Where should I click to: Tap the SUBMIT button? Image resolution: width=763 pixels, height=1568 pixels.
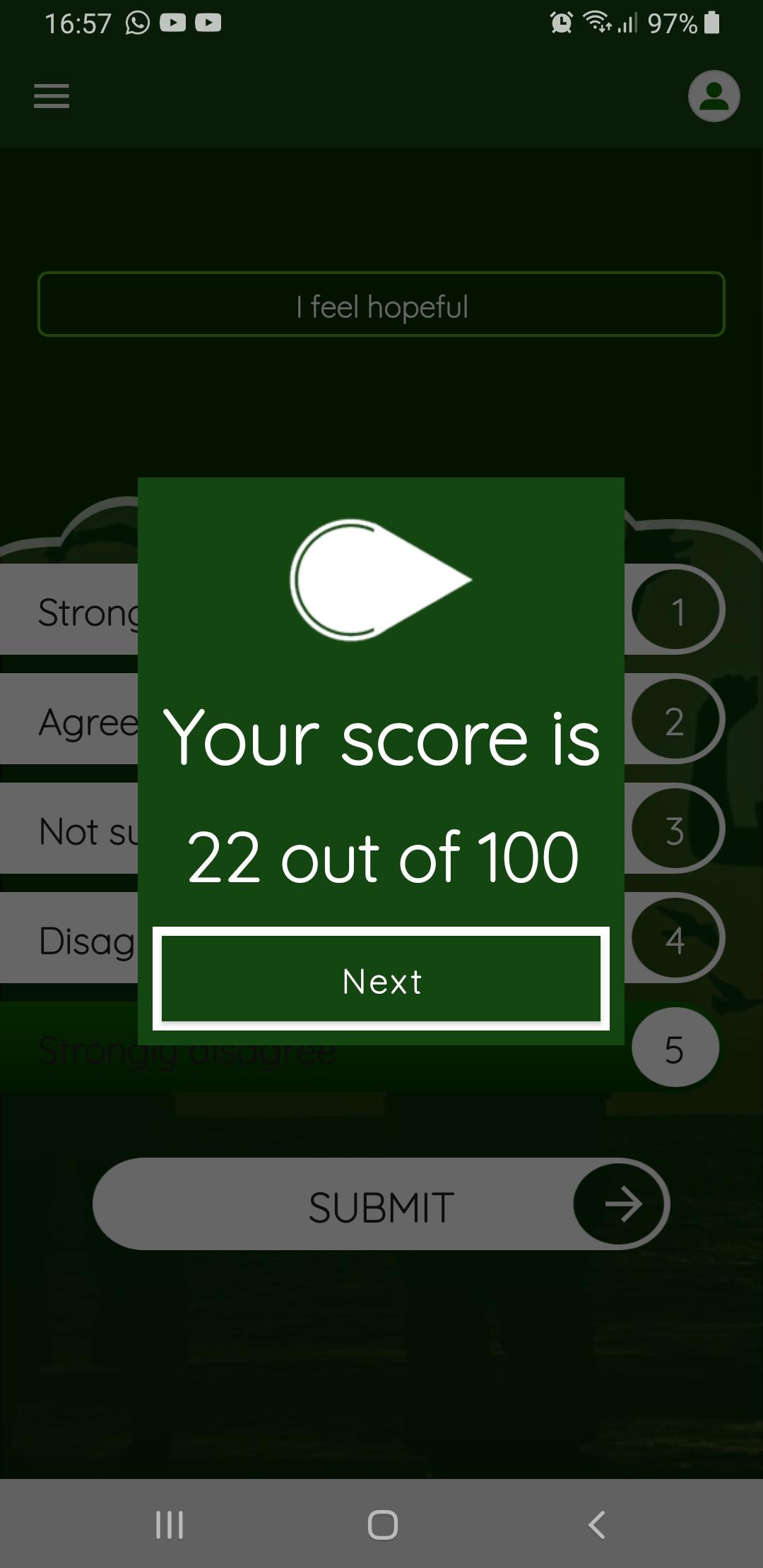[x=381, y=1204]
